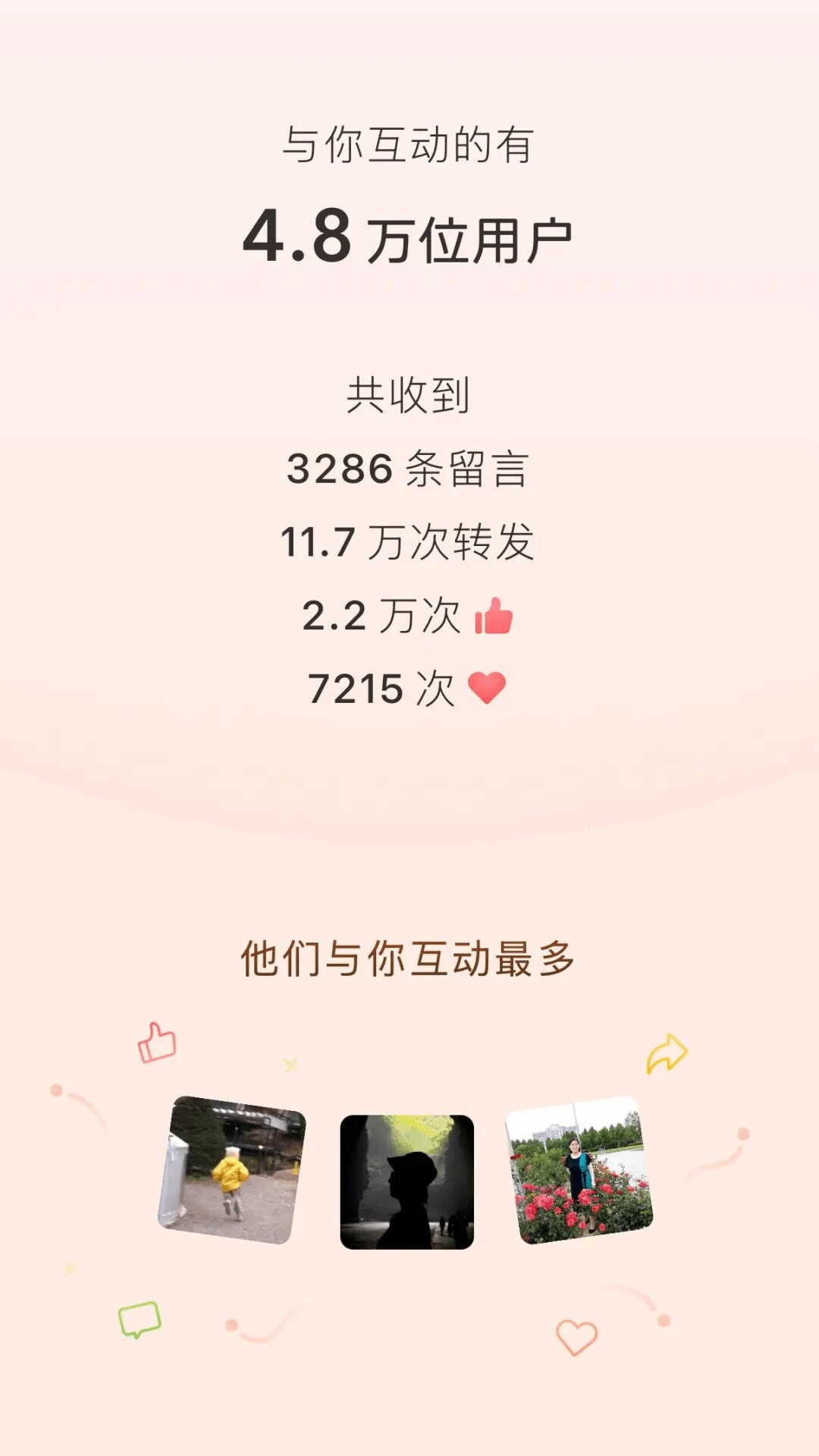Open the avatar of the woman among roses
This screenshot has height=1456, width=819.
579,1169
